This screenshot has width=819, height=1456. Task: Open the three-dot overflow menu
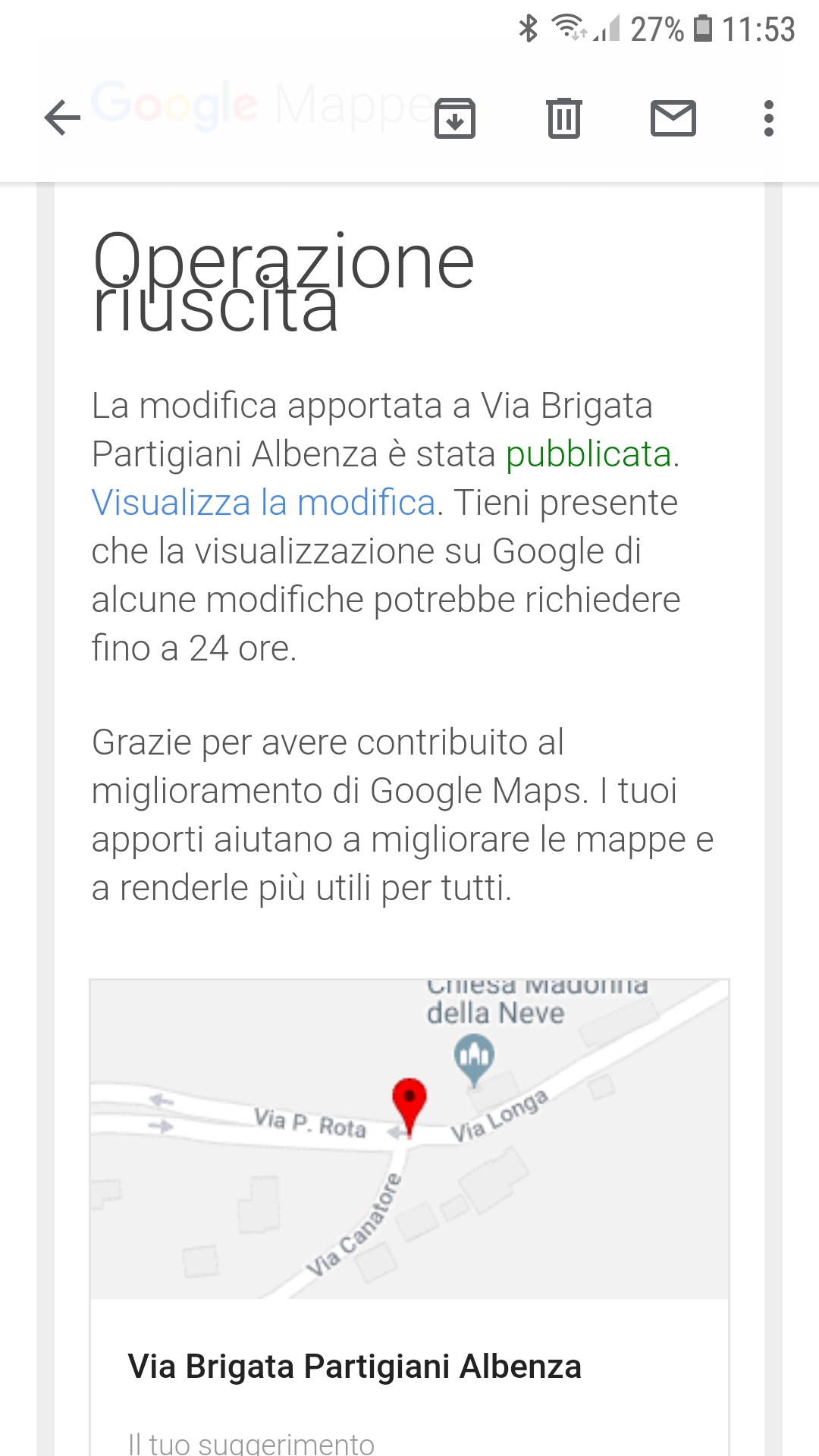(x=769, y=118)
